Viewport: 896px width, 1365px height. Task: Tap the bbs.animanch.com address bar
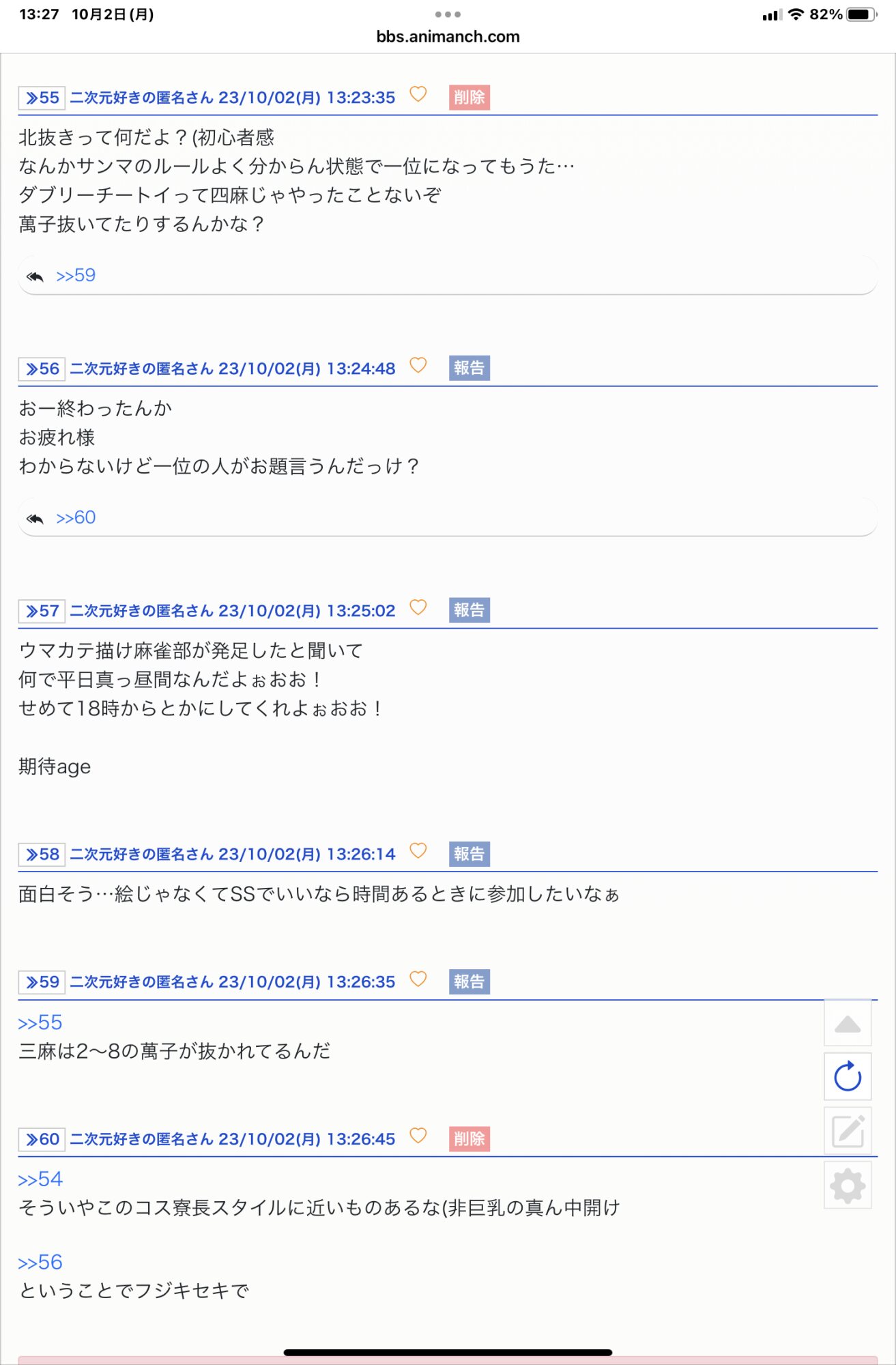448,37
